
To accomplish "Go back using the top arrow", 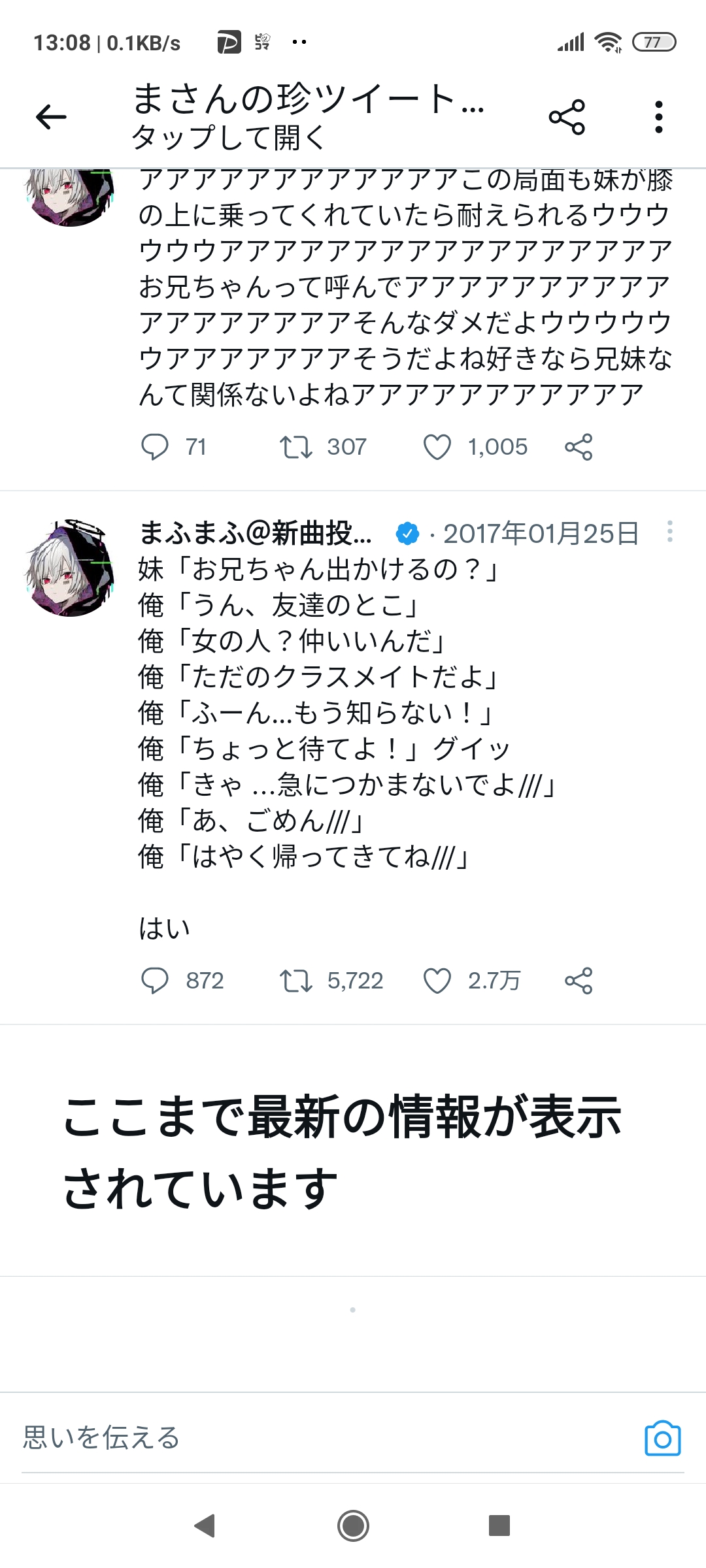I will point(51,117).
